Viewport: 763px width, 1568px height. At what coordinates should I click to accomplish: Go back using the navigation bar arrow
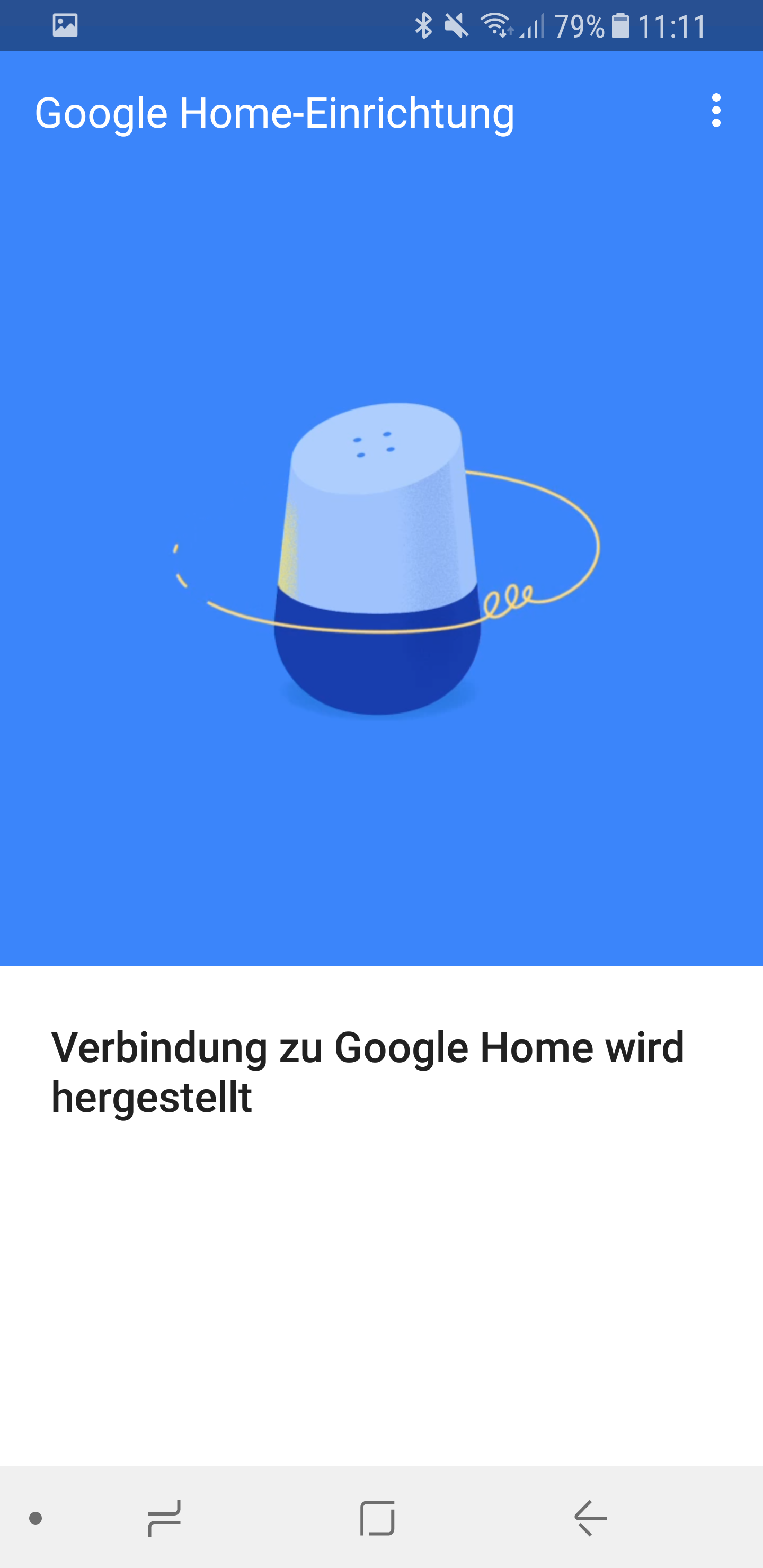[590, 1518]
